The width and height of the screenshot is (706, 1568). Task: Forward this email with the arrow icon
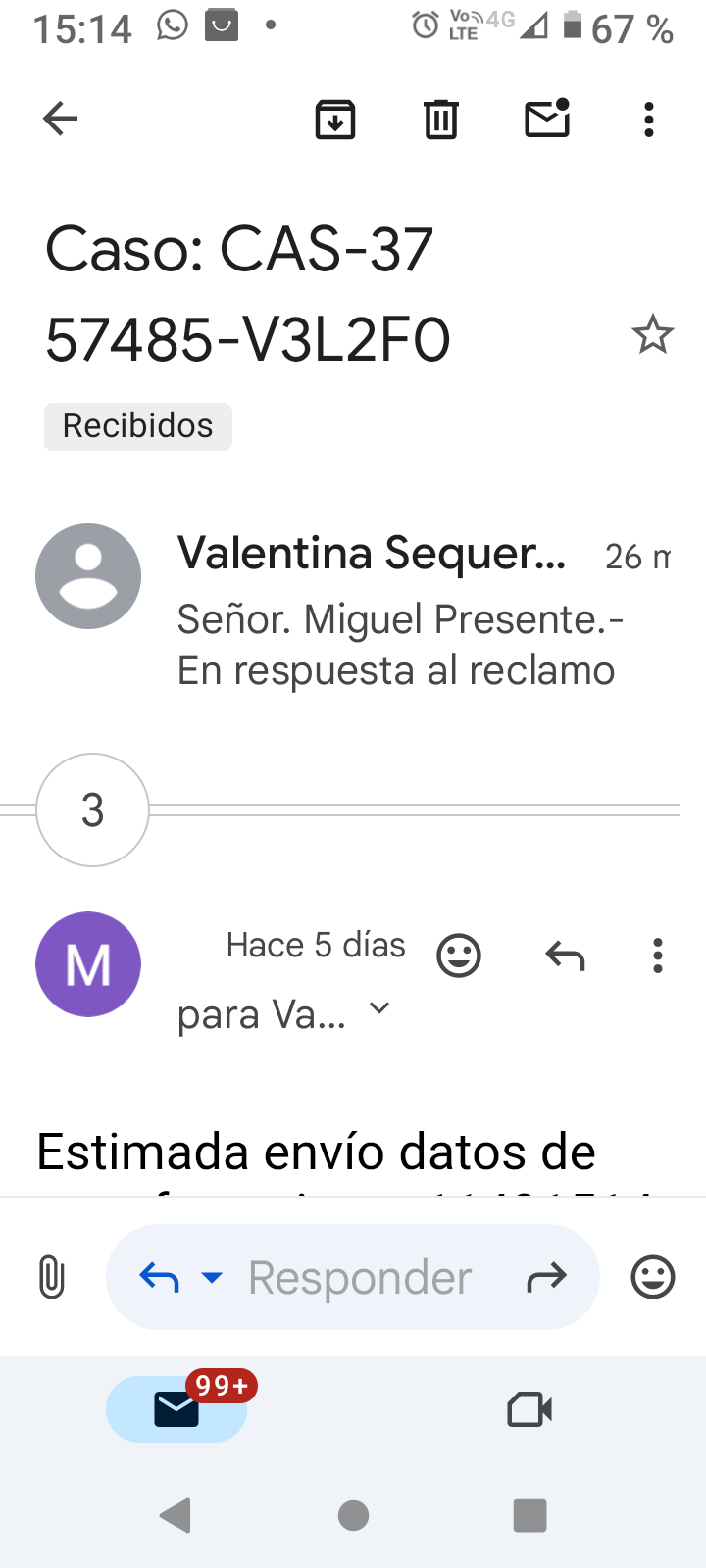[x=546, y=1277]
